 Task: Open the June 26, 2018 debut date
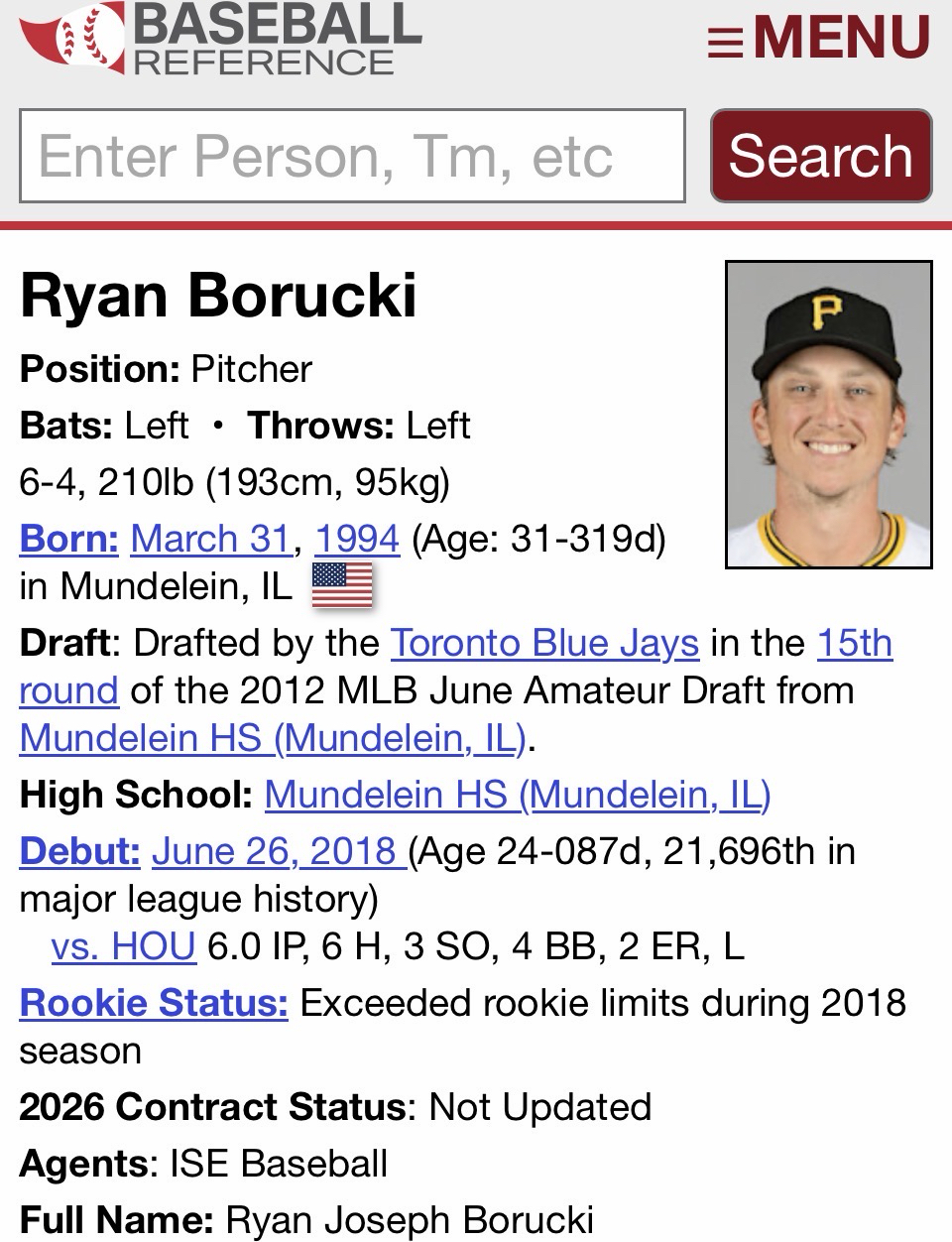click(x=277, y=851)
